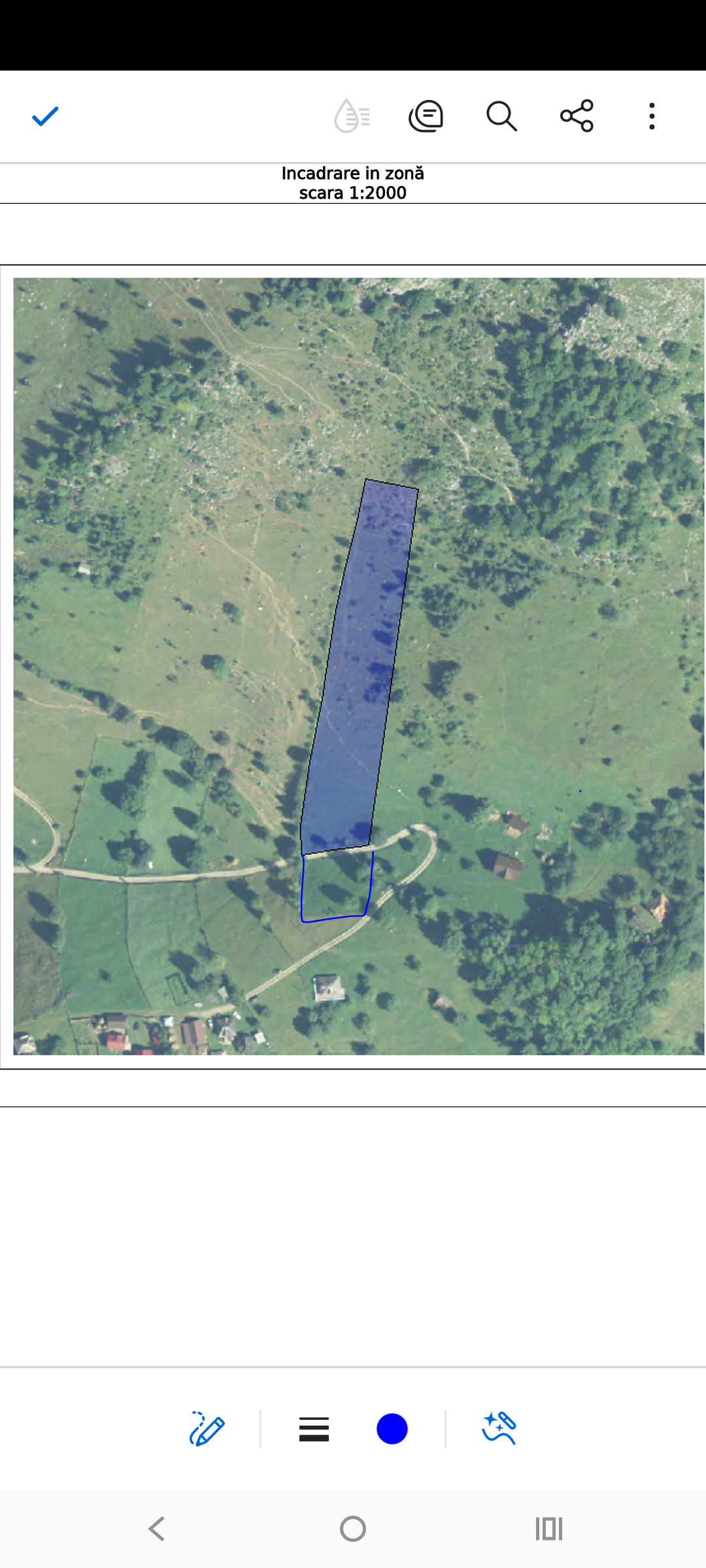Select the eraser tool with sparkles

pos(499,1429)
